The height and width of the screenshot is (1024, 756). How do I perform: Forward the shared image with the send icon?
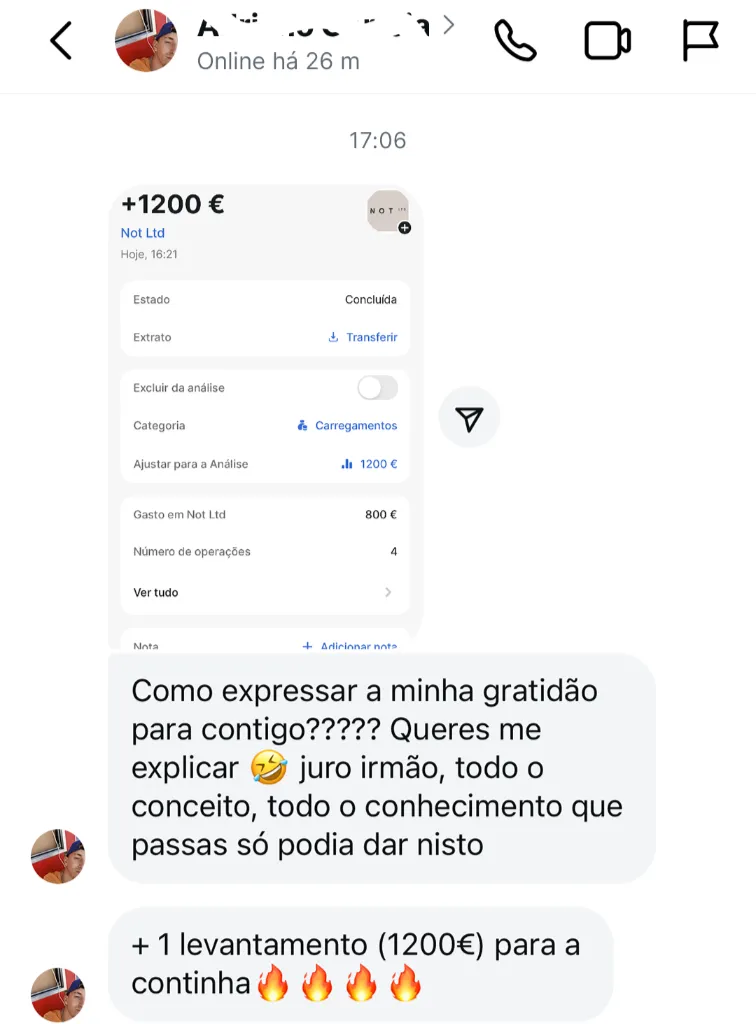pos(469,417)
